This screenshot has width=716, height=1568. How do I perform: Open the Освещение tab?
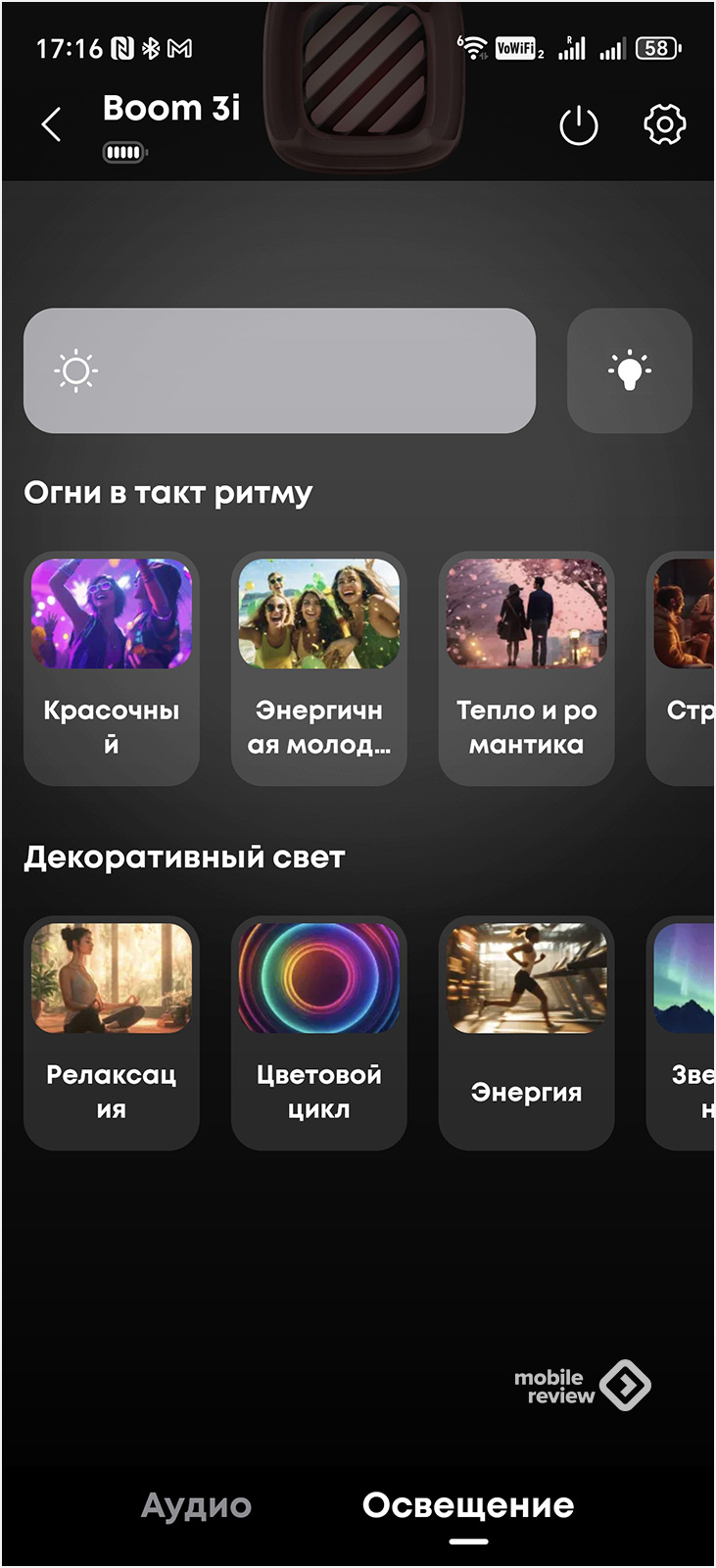pyautogui.click(x=468, y=1505)
